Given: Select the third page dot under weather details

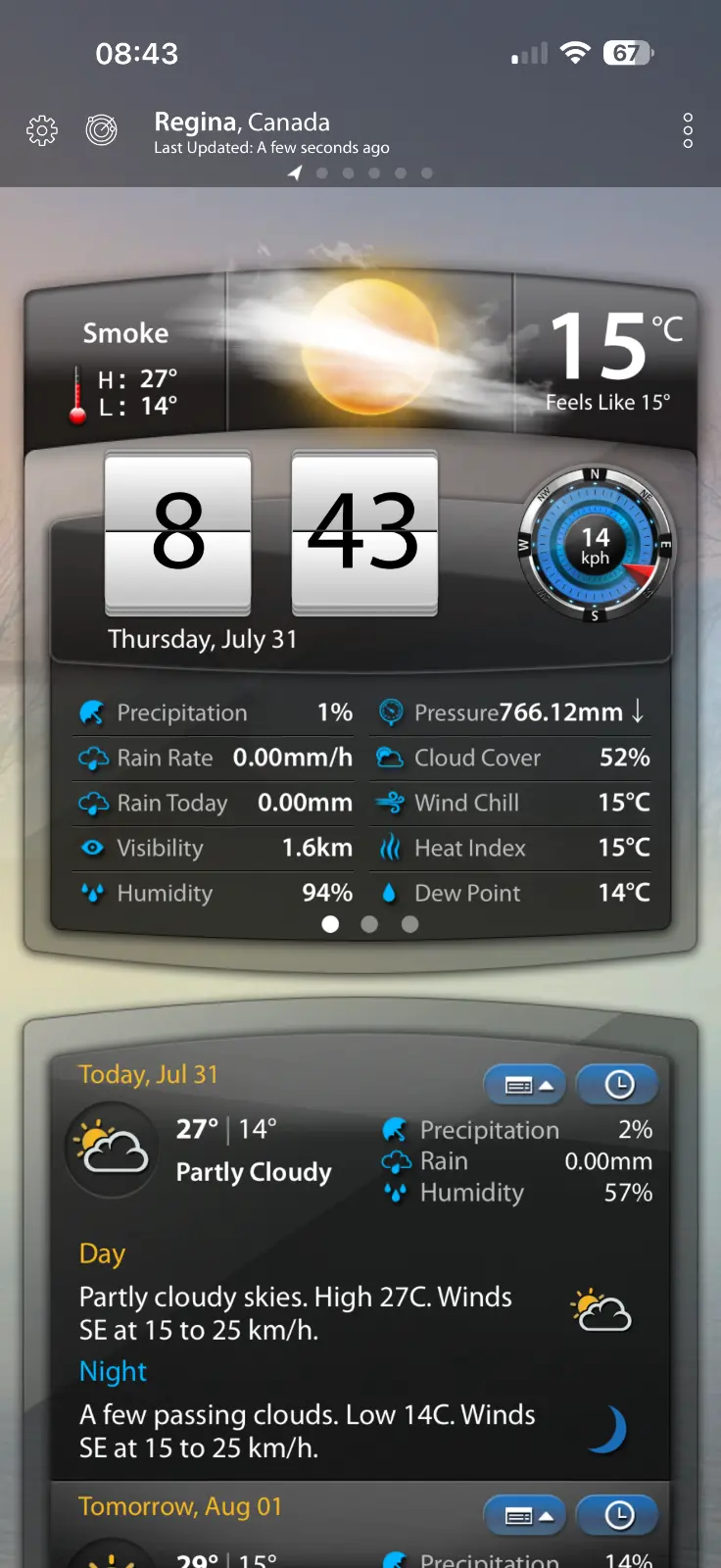Looking at the screenshot, I should 409,924.
